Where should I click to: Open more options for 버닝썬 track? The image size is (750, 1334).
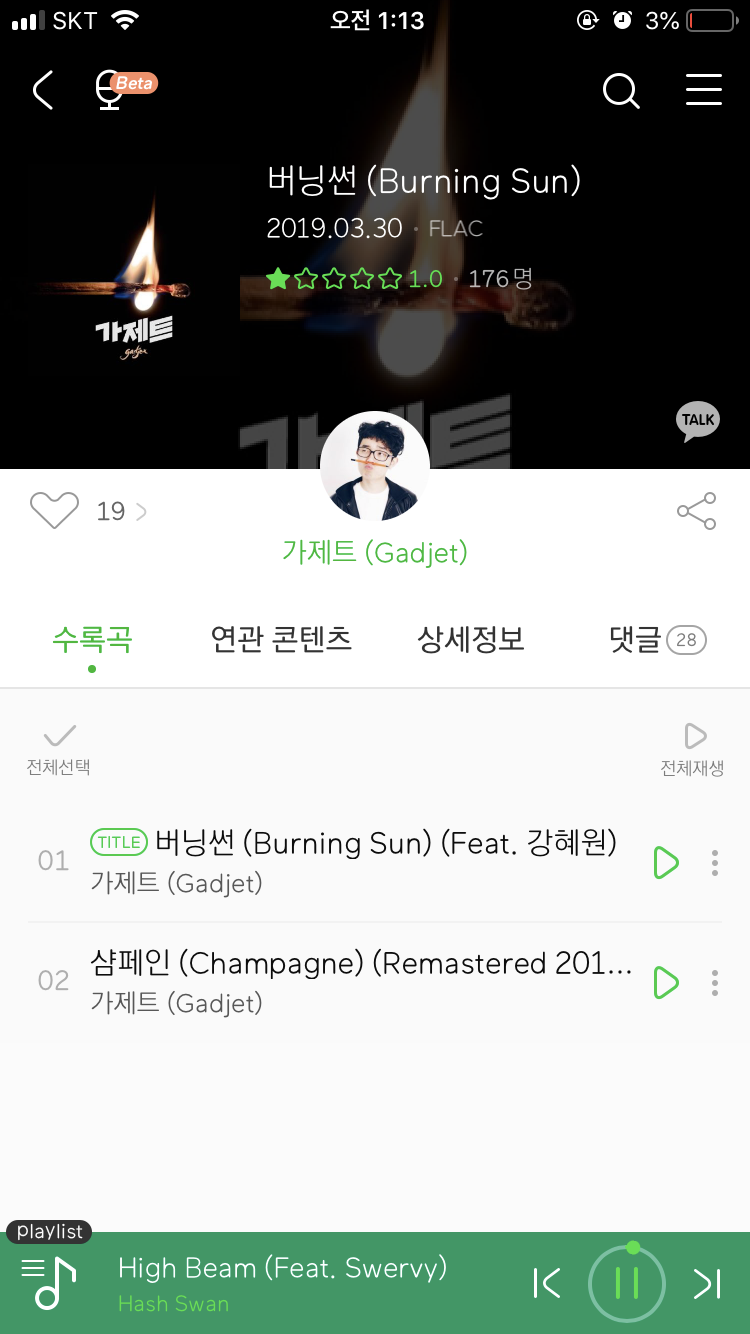click(714, 862)
